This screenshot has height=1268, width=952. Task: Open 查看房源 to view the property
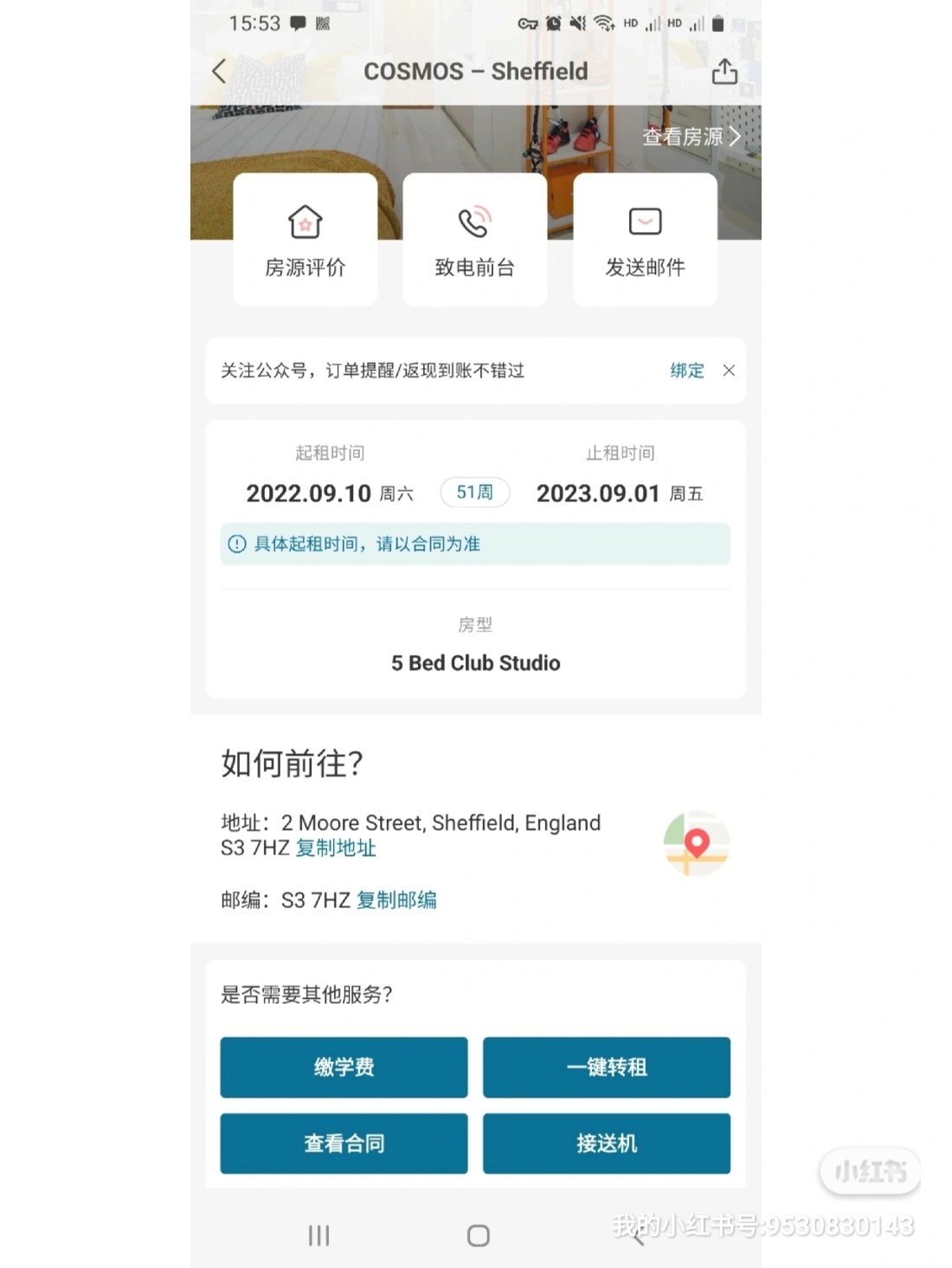click(x=691, y=137)
